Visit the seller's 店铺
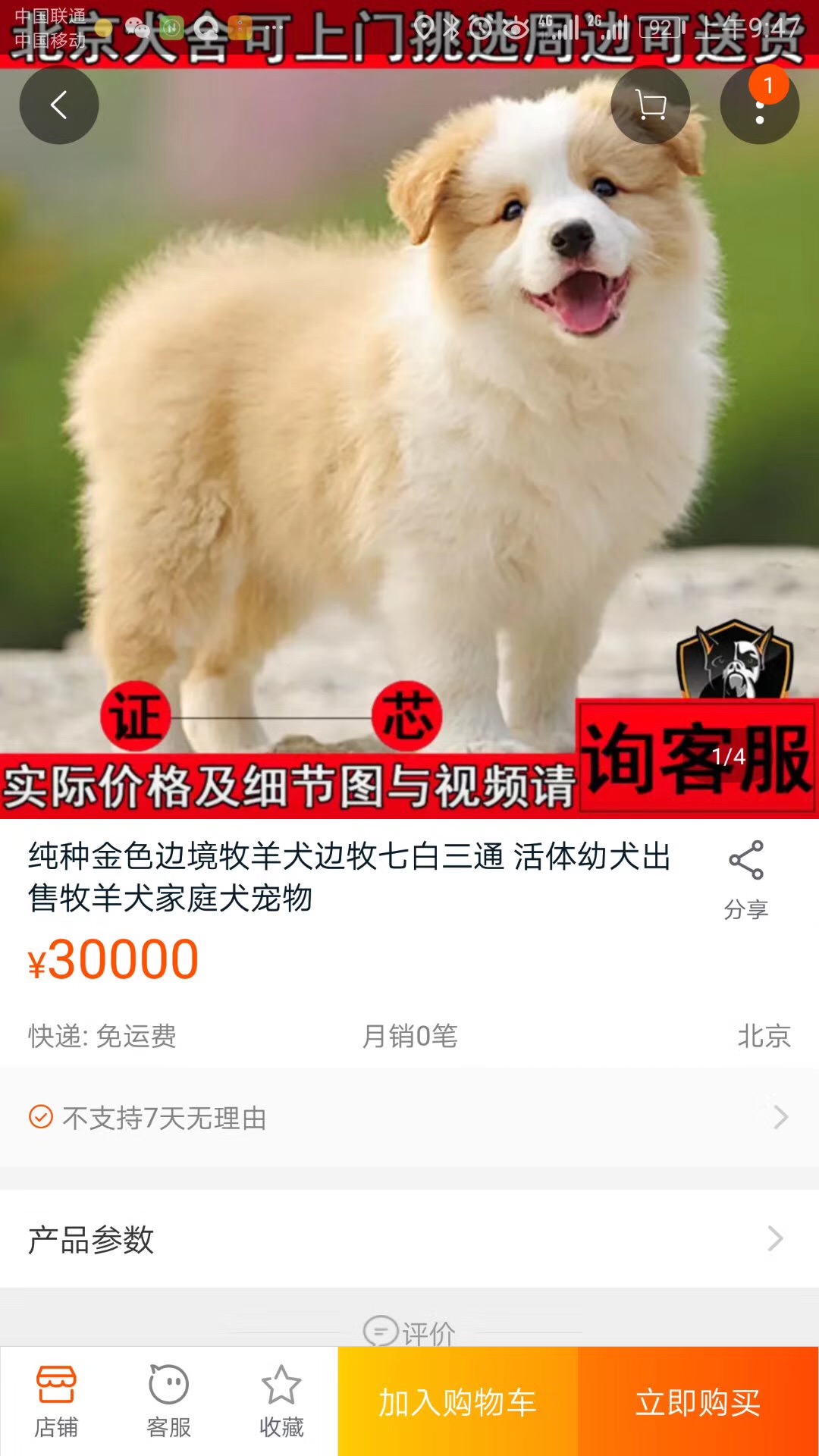The height and width of the screenshot is (1456, 819). tap(56, 1401)
